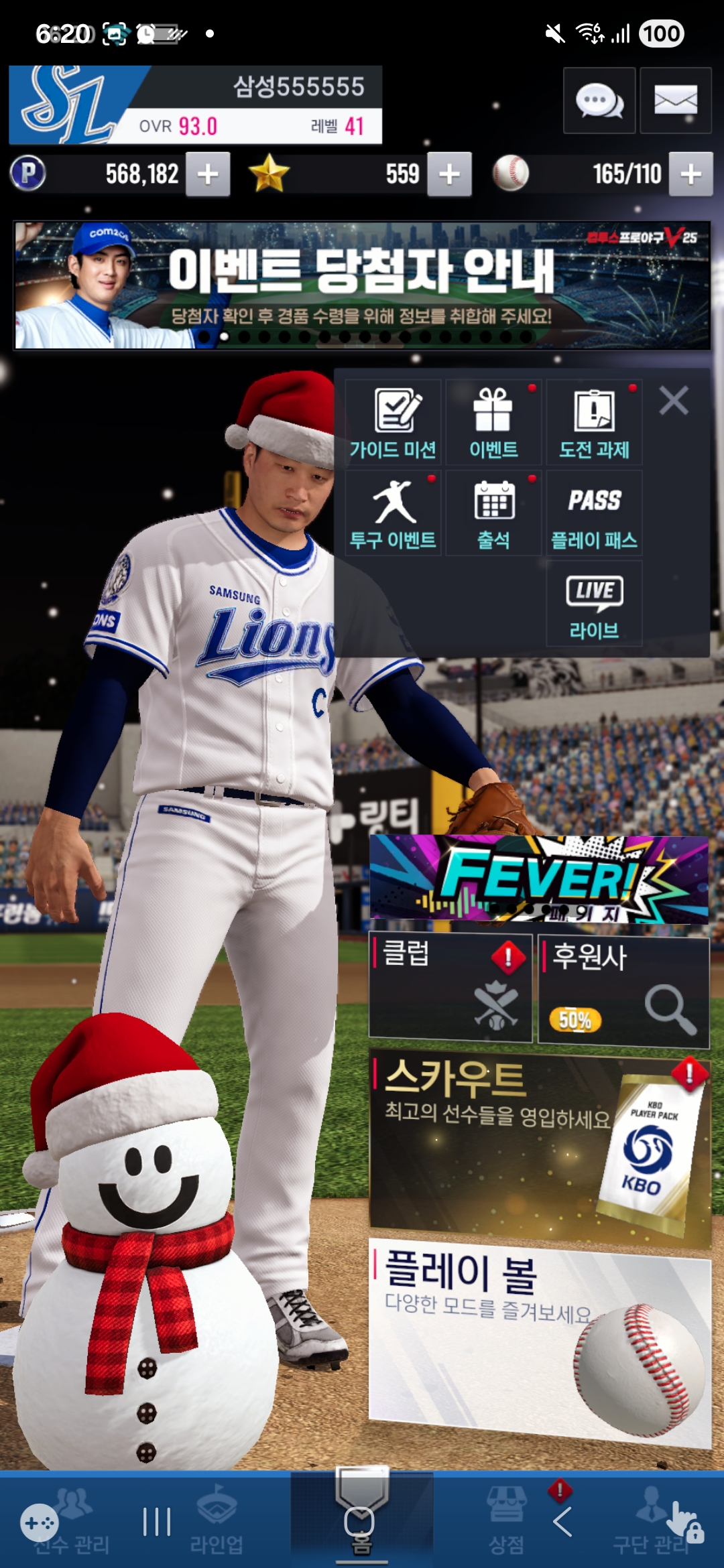Image resolution: width=724 pixels, height=1568 pixels.
Task: Open the mailbox envelope icon
Action: [x=675, y=101]
